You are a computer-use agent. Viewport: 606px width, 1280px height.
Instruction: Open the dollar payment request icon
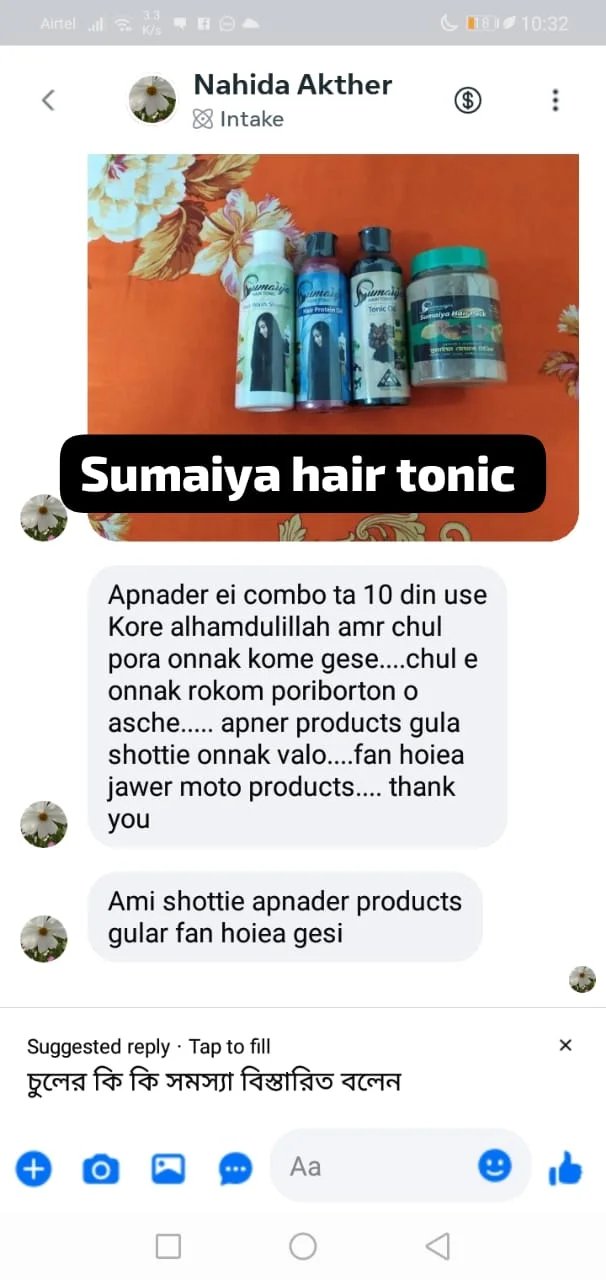coord(468,100)
